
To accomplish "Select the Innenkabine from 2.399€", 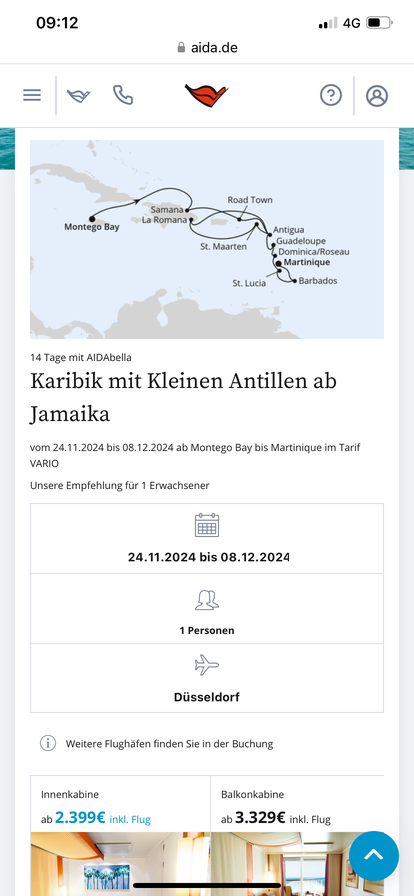I will pyautogui.click(x=120, y=835).
